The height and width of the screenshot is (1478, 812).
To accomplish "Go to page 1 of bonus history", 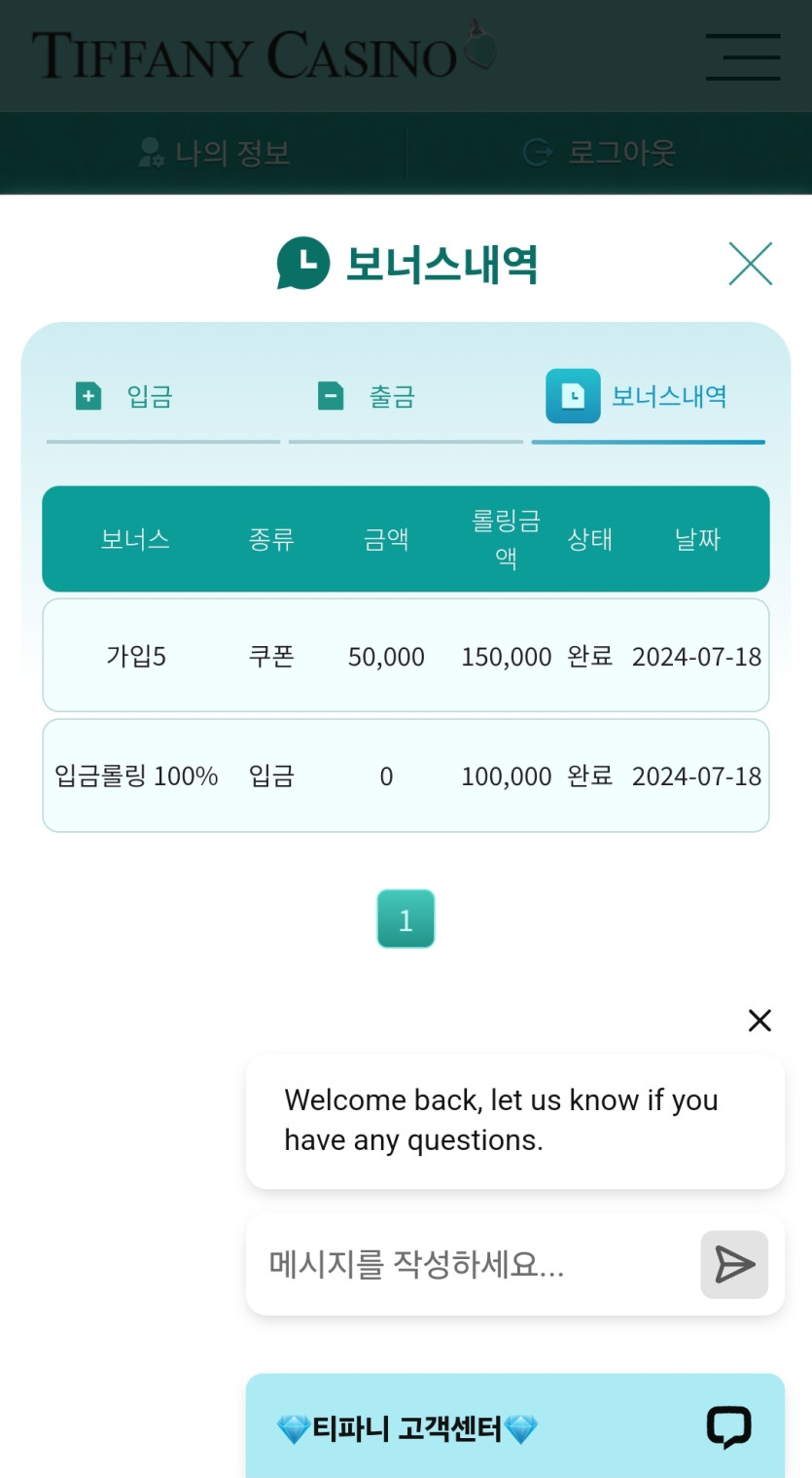I will tap(406, 919).
